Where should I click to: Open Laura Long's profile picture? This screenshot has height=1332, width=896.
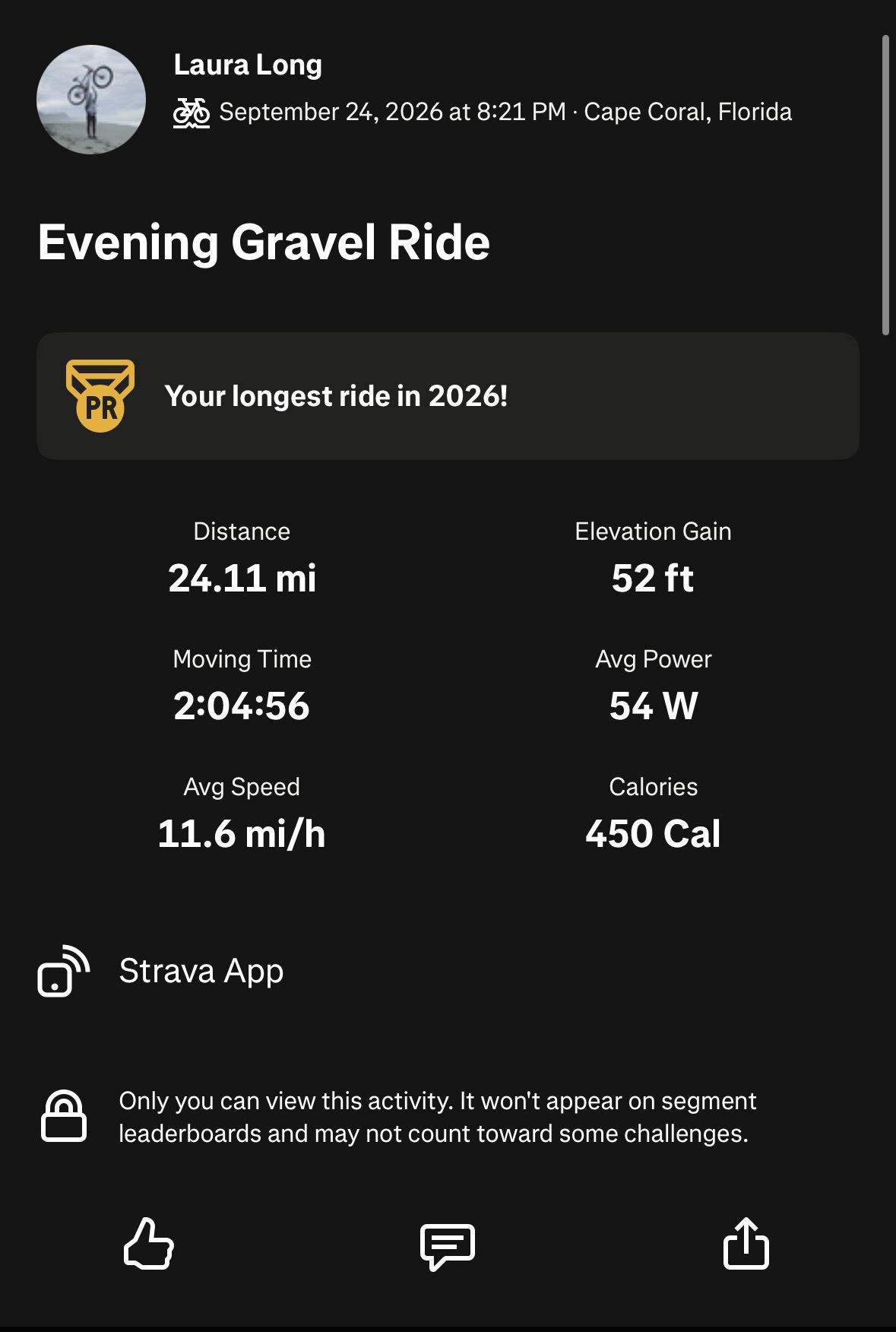[91, 100]
